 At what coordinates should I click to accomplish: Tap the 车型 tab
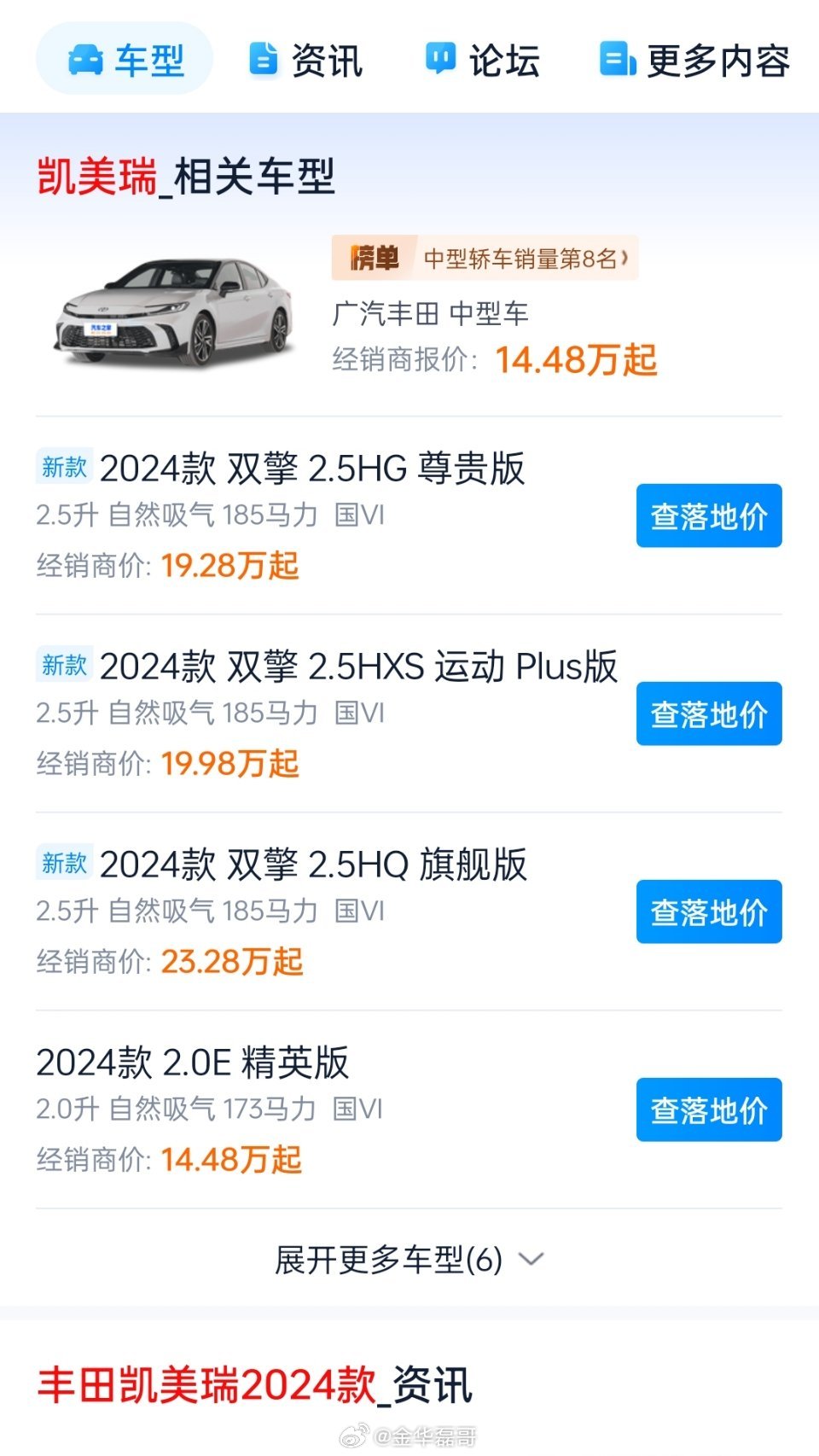point(125,61)
